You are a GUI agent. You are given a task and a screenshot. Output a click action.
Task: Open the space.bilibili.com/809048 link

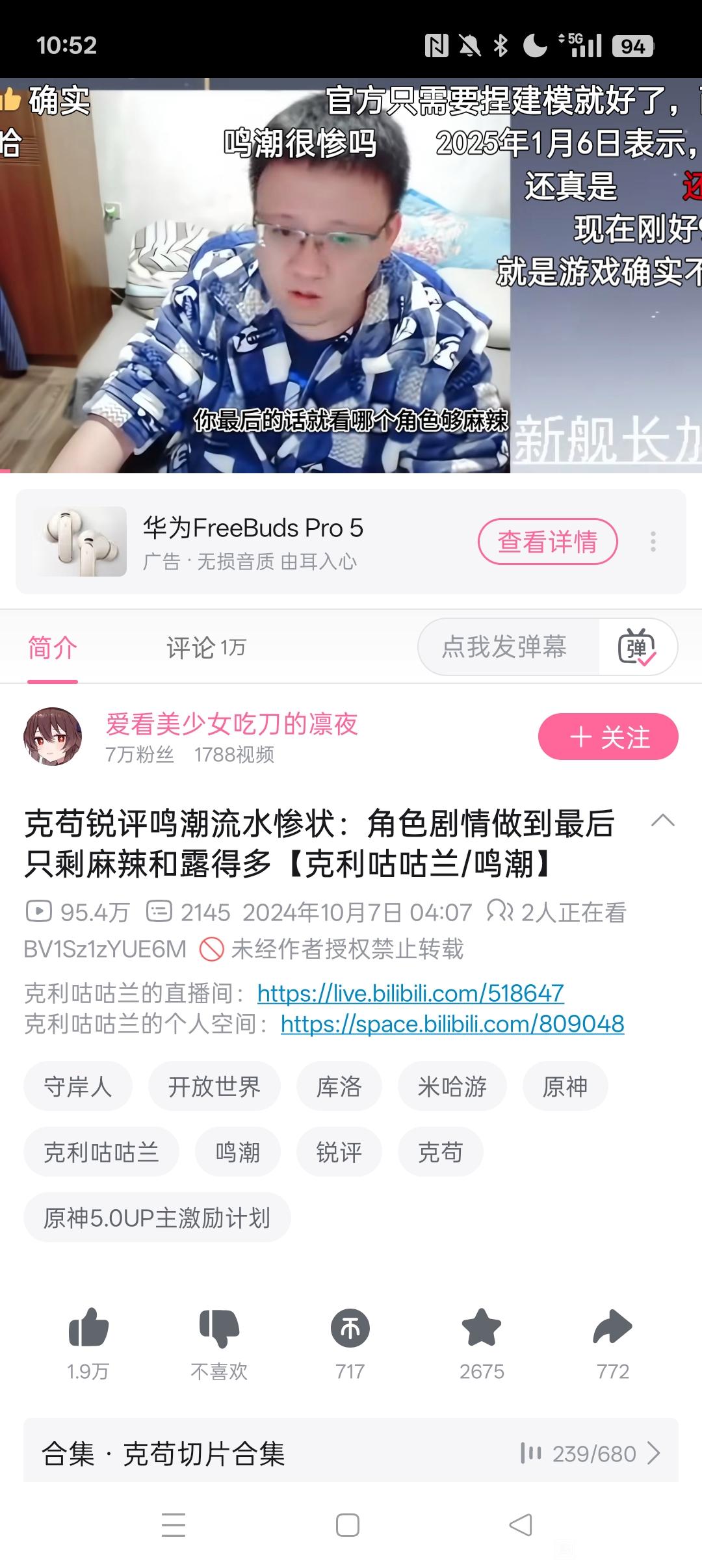[x=452, y=1024]
